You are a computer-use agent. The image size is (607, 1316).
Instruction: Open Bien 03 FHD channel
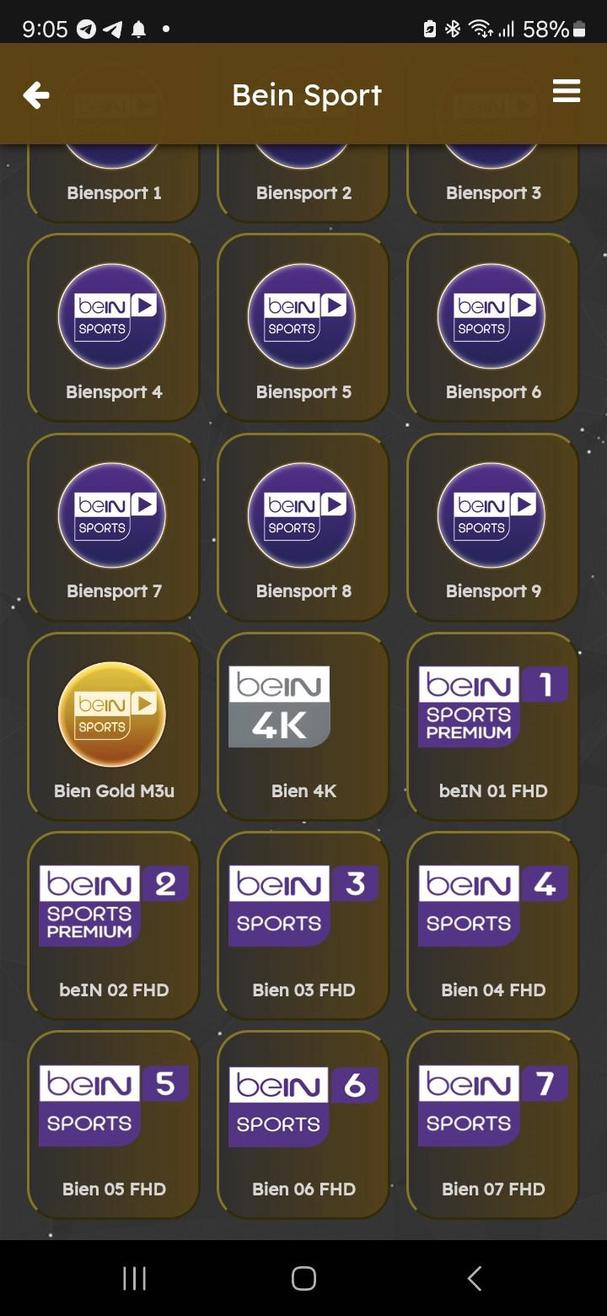[x=303, y=925]
